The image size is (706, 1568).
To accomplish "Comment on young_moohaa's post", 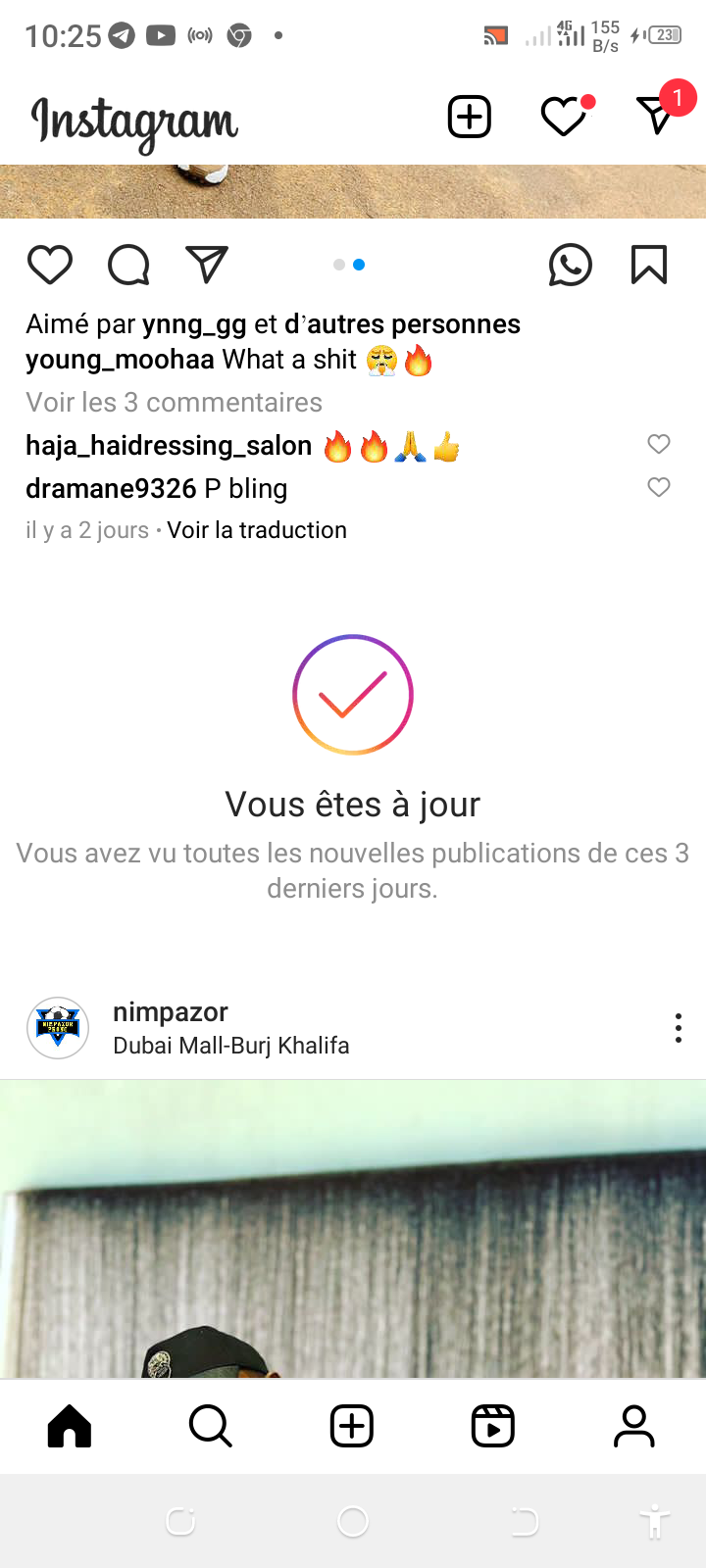I will (x=128, y=265).
